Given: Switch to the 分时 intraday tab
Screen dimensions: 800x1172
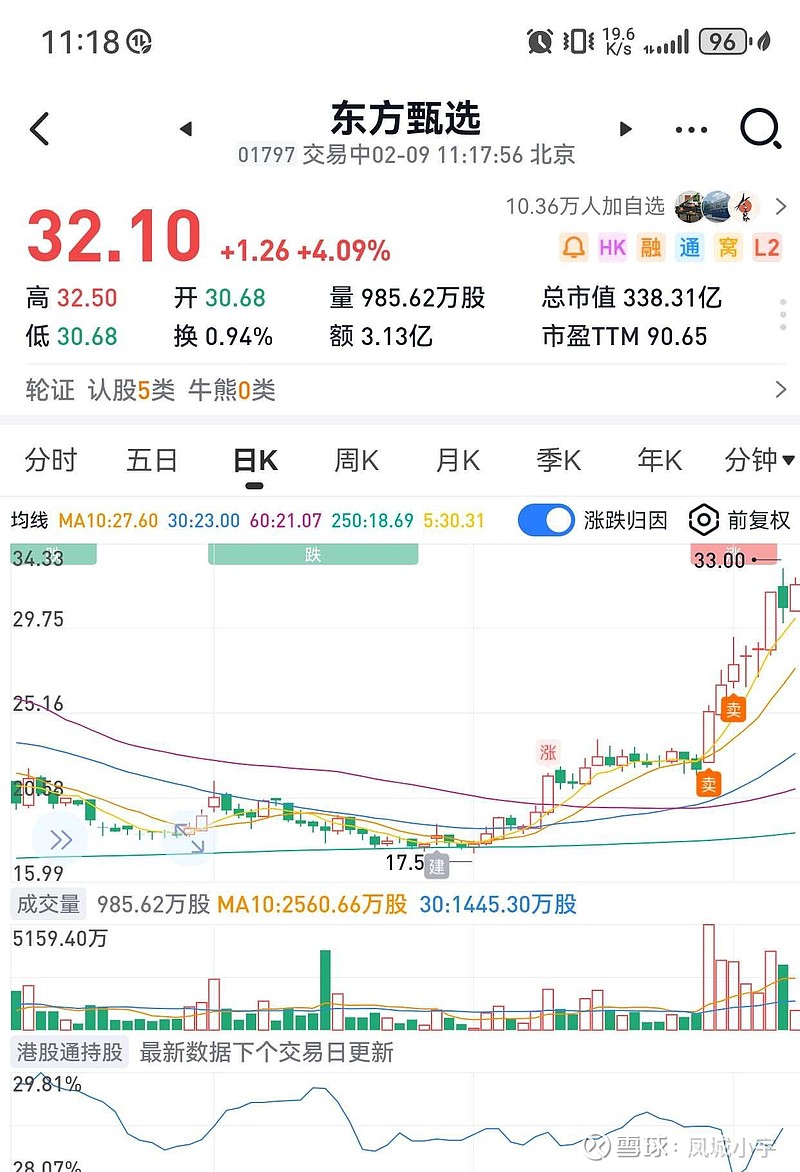Looking at the screenshot, I should (52, 460).
